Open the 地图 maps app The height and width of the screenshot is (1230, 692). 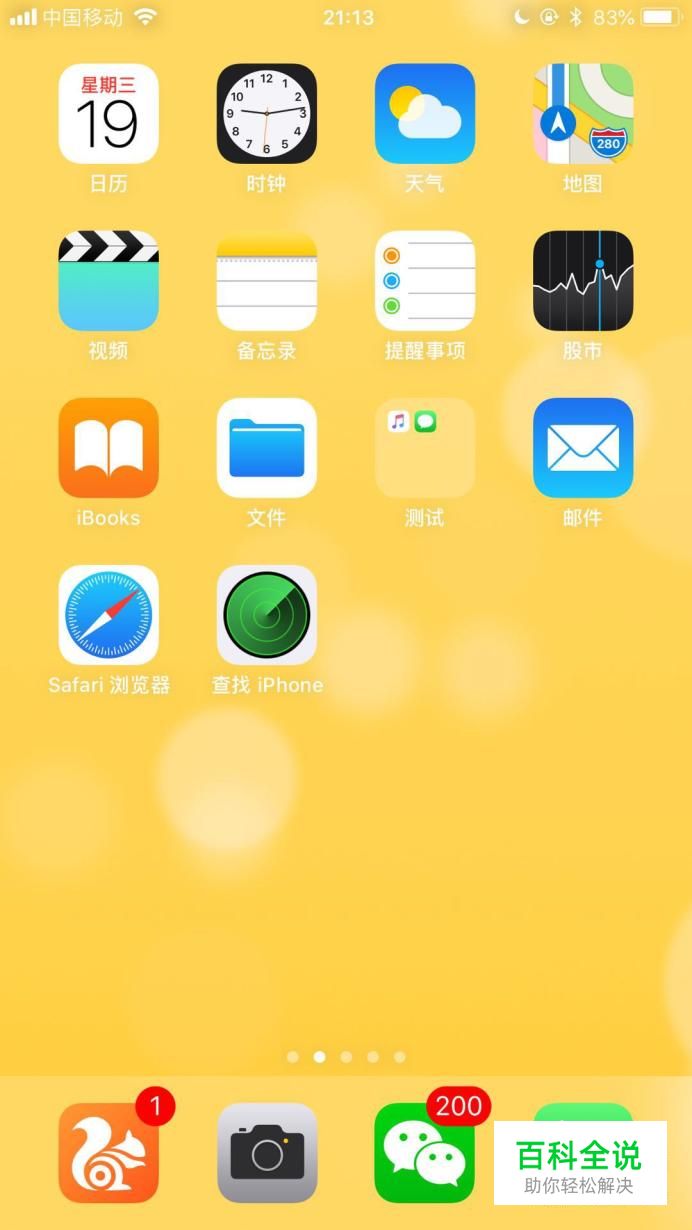(582, 114)
